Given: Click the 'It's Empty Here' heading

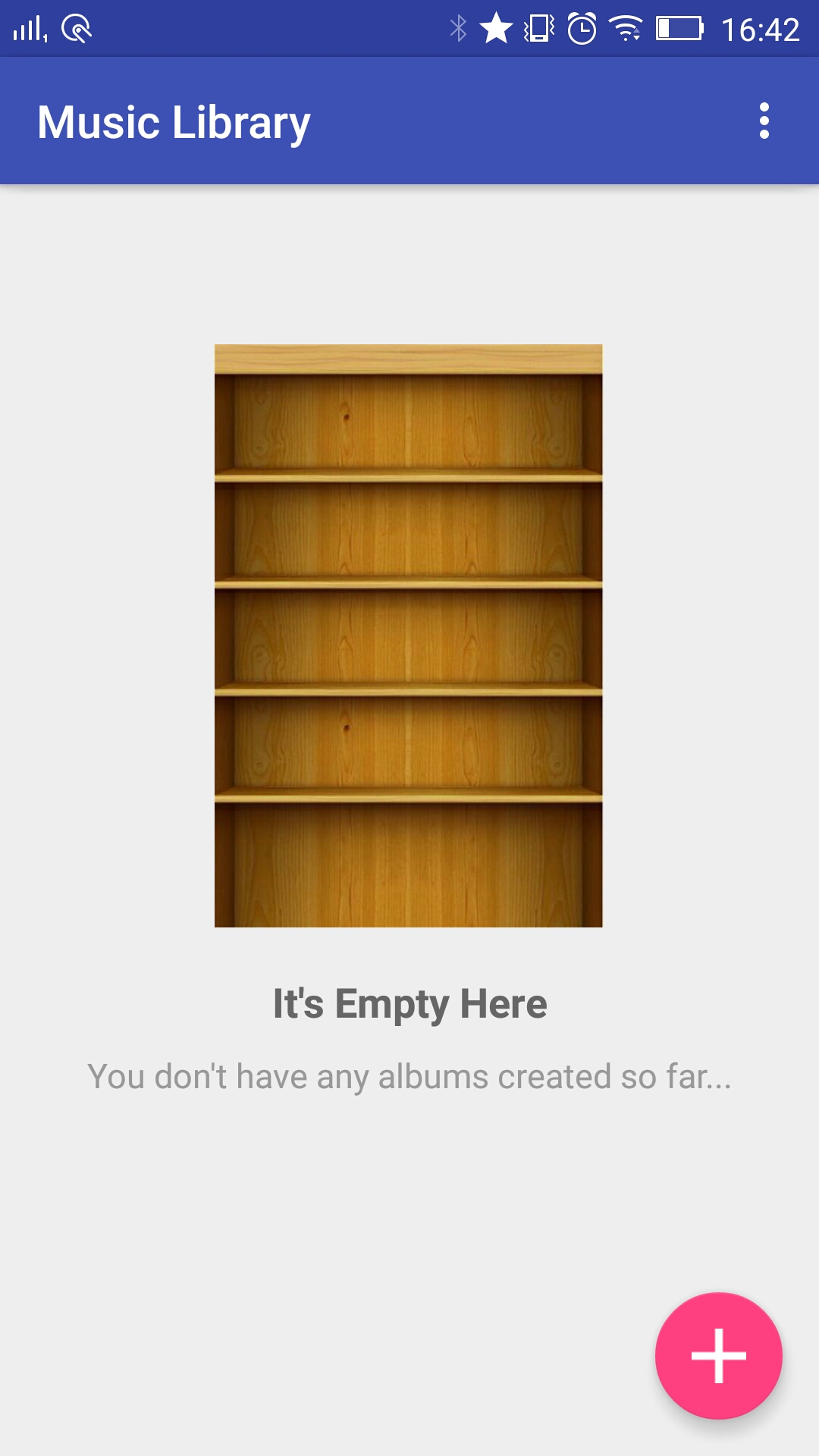Looking at the screenshot, I should point(409,1005).
